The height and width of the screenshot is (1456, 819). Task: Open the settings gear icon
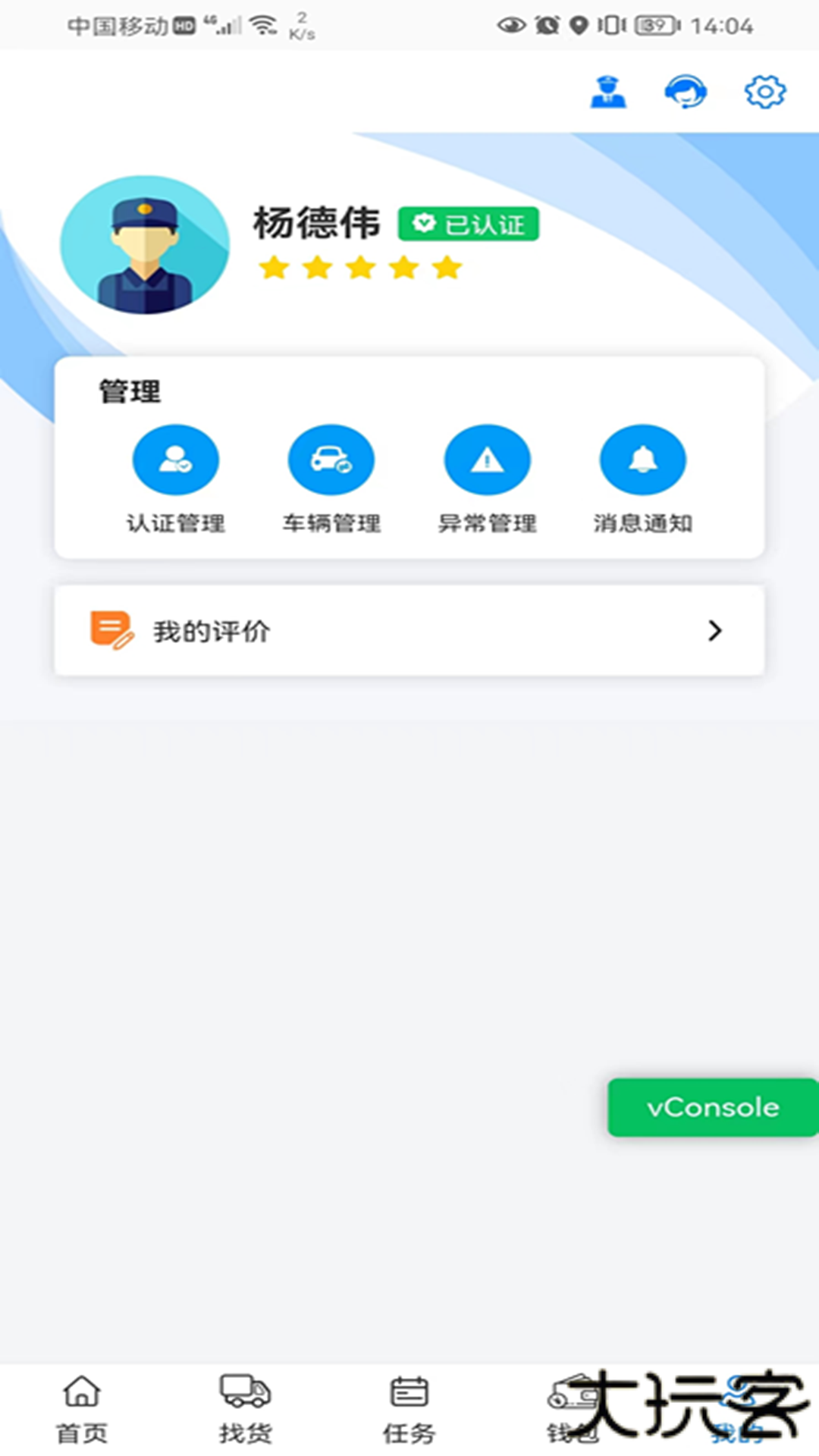click(764, 91)
